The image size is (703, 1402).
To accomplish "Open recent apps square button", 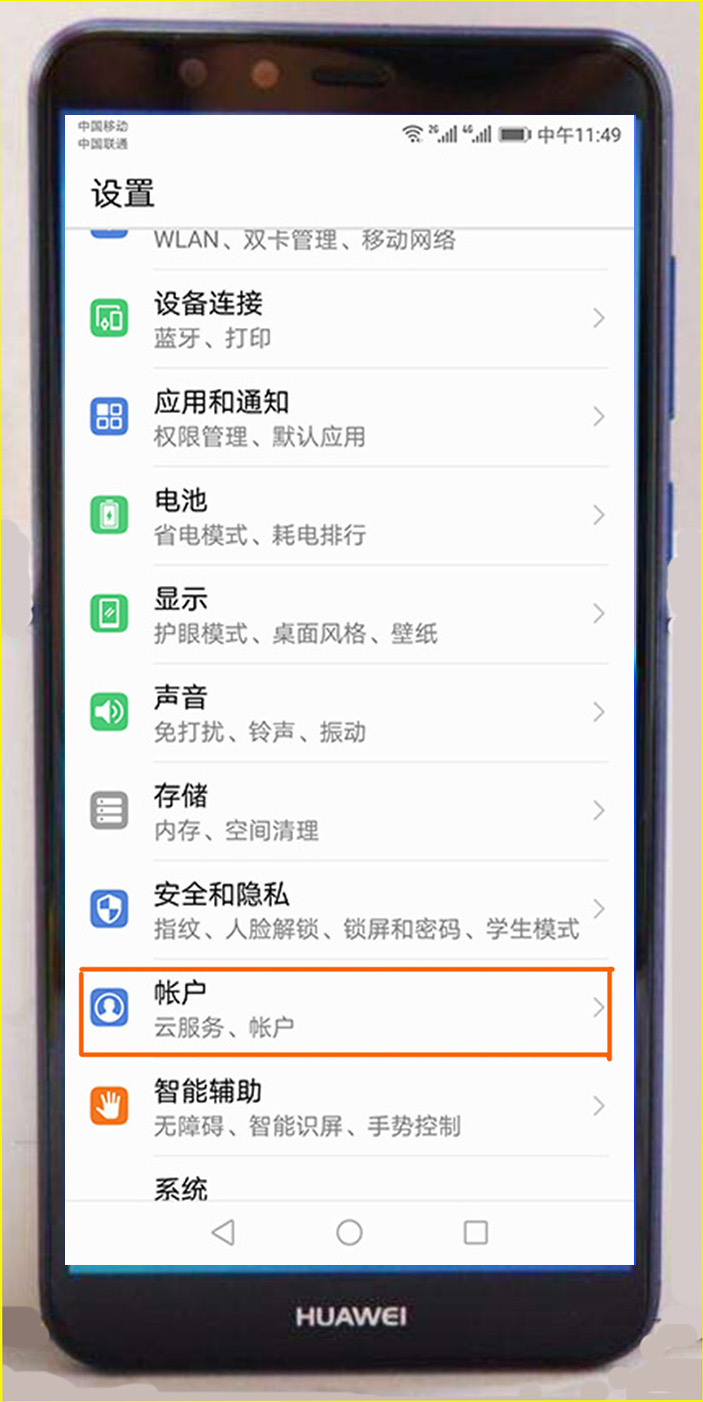I will pyautogui.click(x=475, y=1233).
